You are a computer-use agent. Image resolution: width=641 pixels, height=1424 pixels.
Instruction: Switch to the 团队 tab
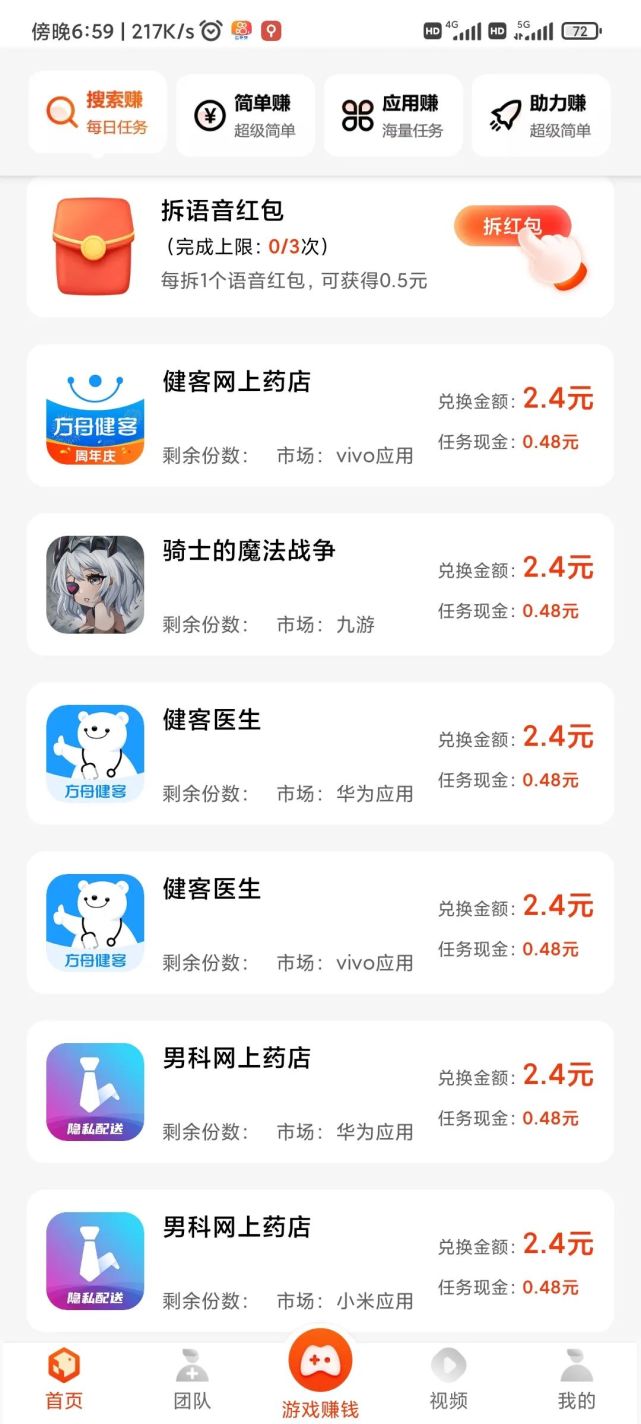pyautogui.click(x=192, y=1380)
